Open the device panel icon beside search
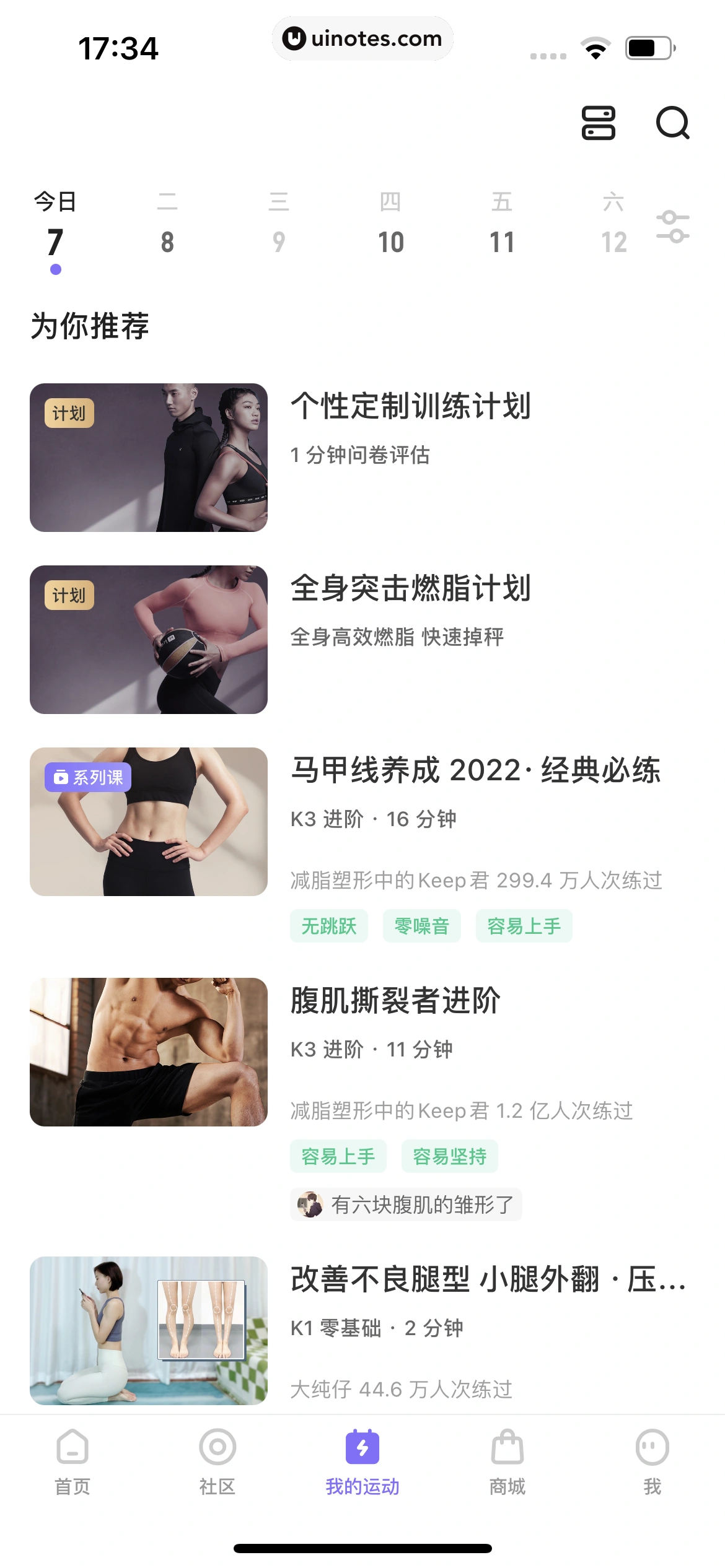The height and width of the screenshot is (1568, 725). pos(598,123)
